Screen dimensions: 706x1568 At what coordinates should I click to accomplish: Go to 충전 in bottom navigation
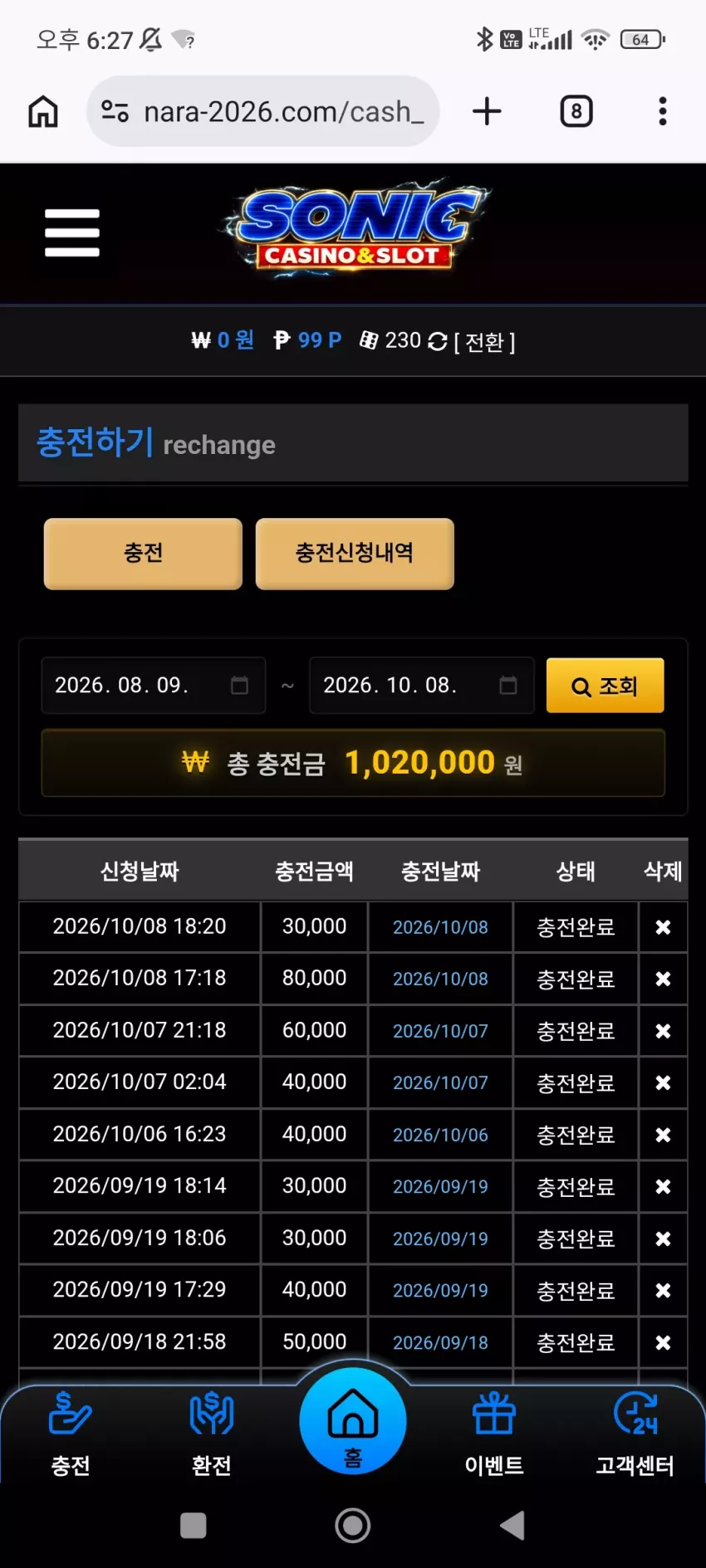[71, 1434]
